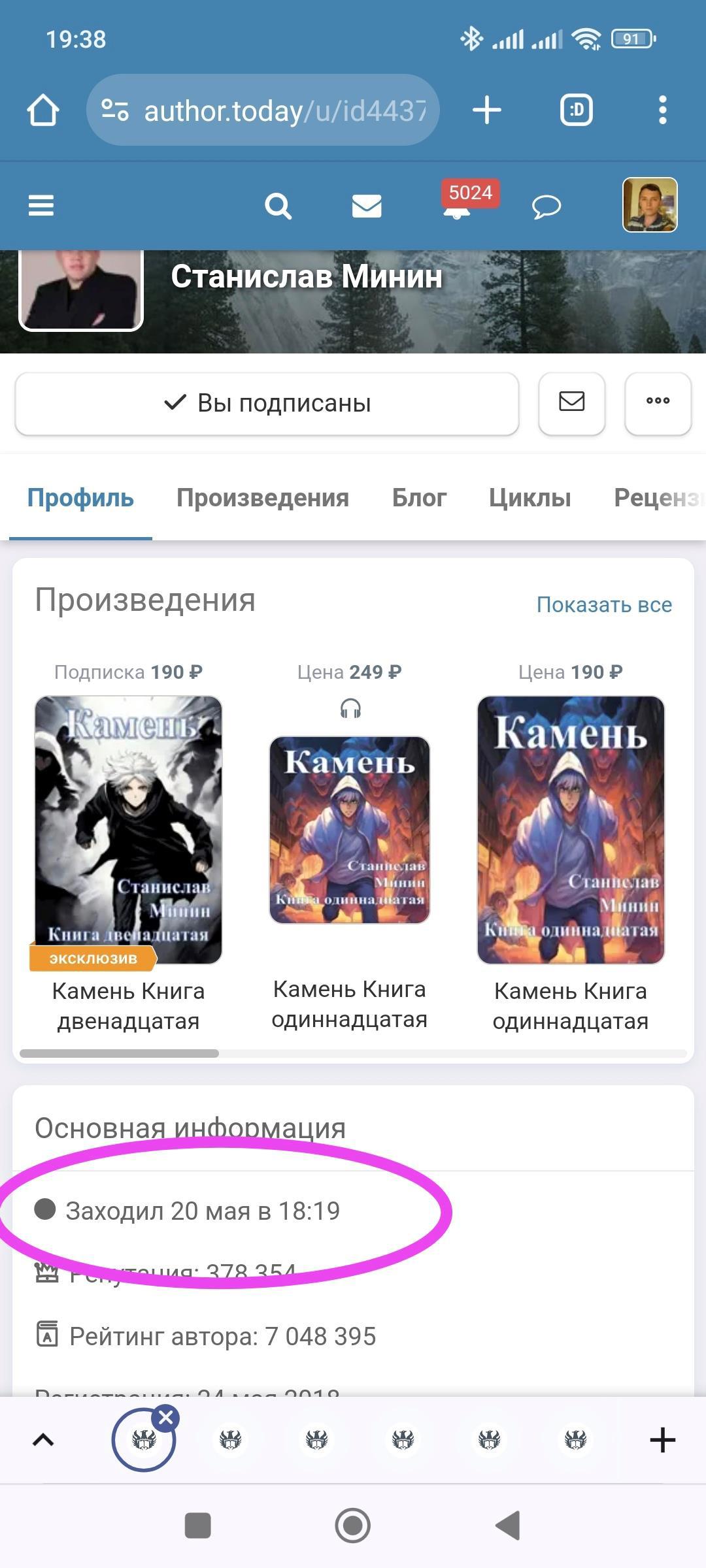Open the messages envelope in header
The height and width of the screenshot is (1568, 706).
coord(367,206)
